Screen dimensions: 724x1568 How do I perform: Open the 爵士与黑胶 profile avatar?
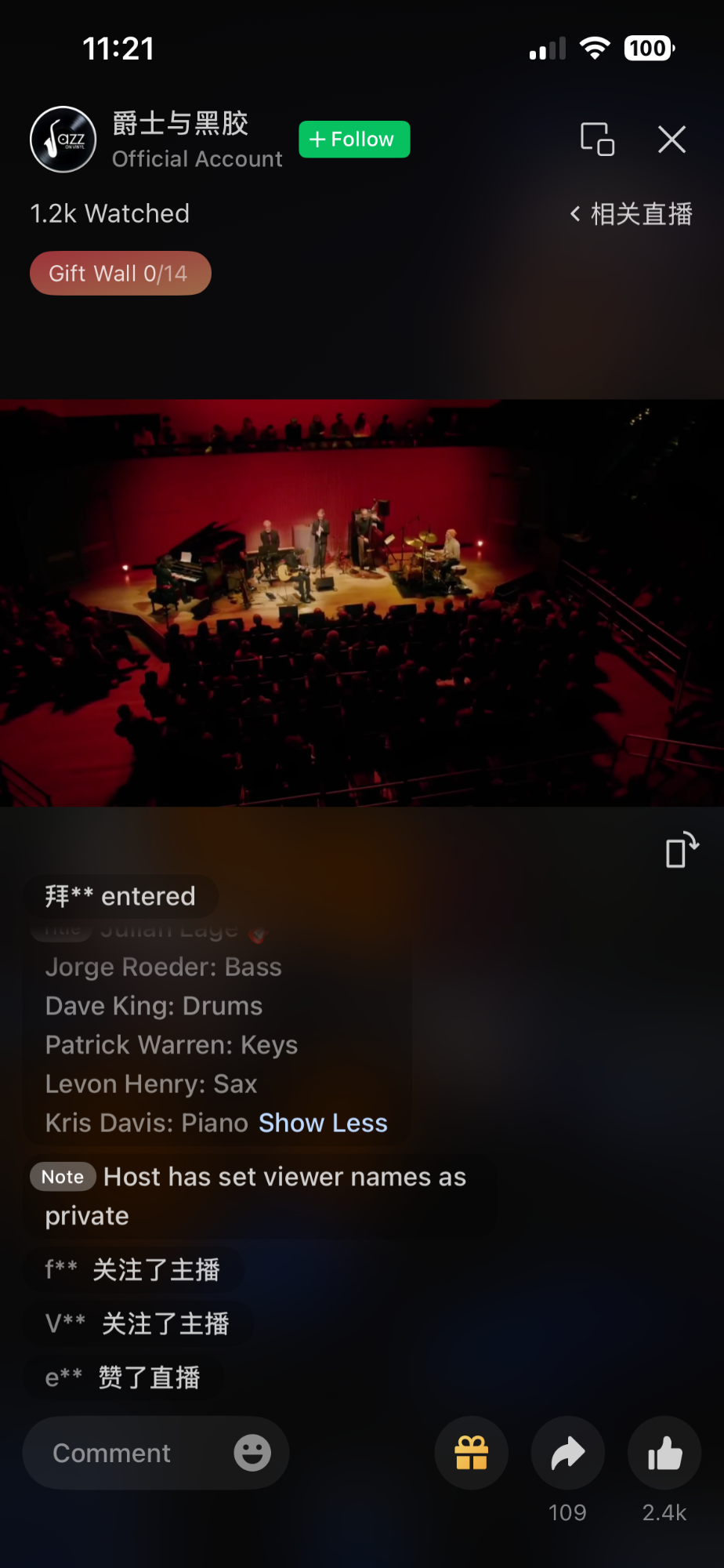[63, 140]
